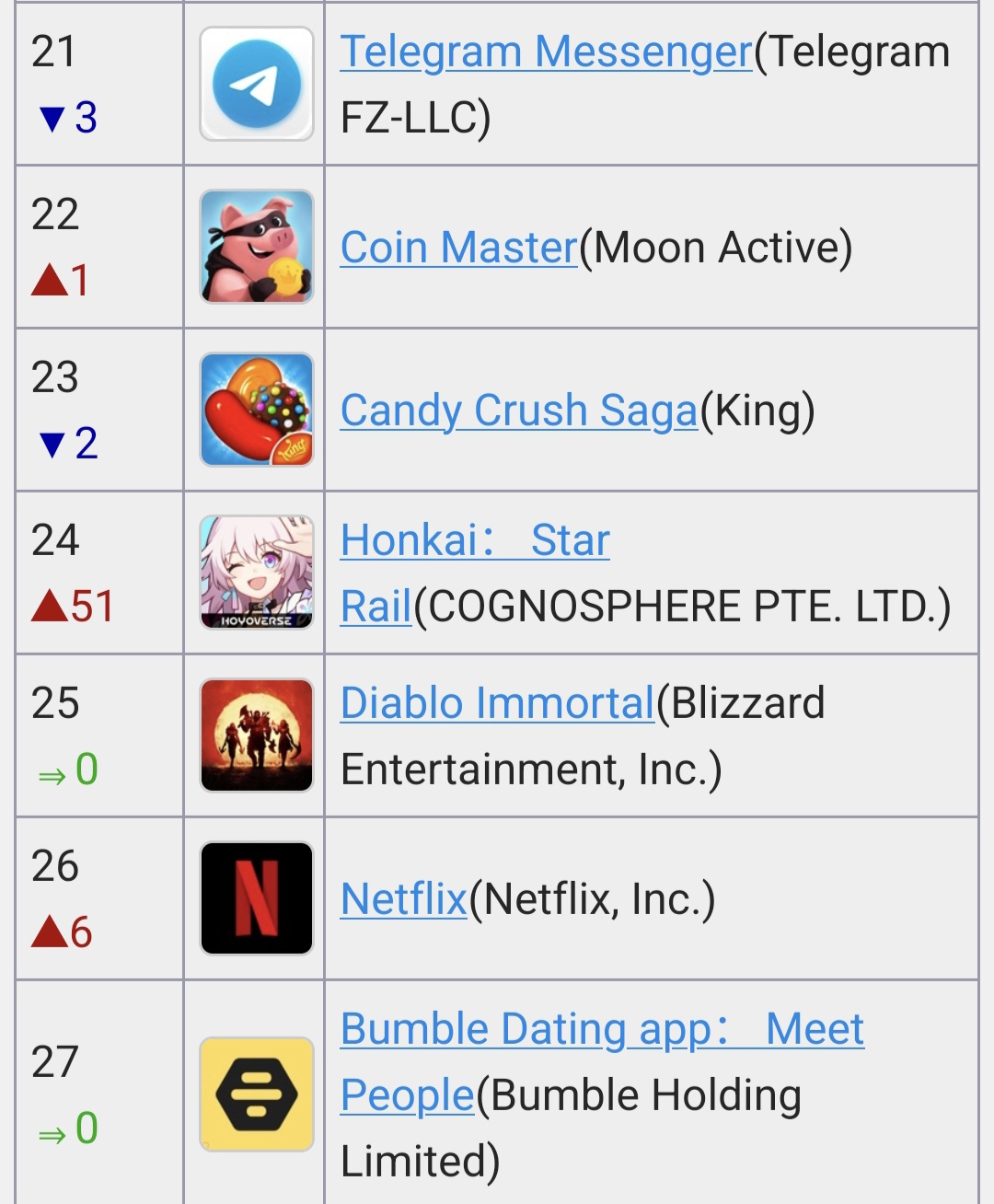Open Bumble Dating app link
Image resolution: width=994 pixels, height=1204 pixels.
(601, 1030)
